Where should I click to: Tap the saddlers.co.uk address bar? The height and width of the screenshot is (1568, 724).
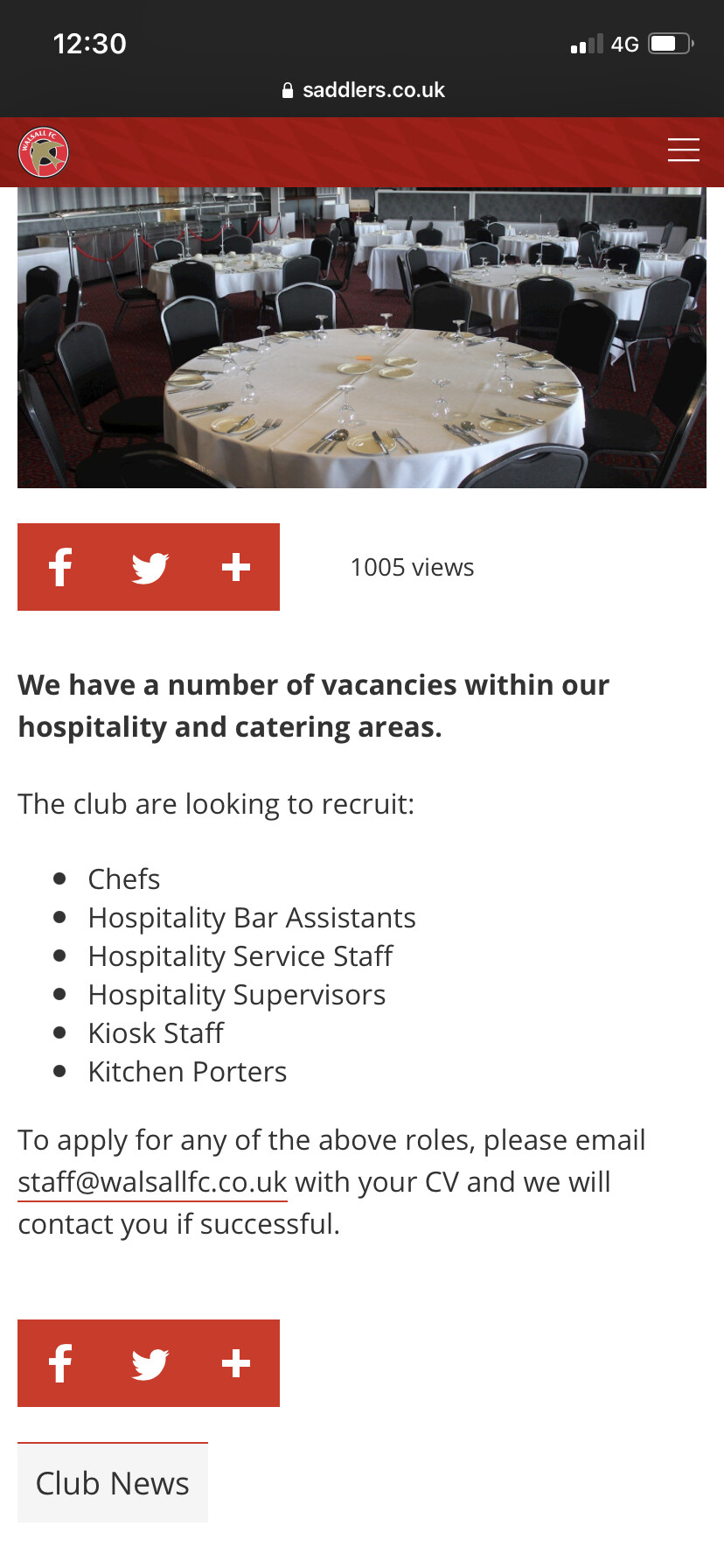pos(362,90)
